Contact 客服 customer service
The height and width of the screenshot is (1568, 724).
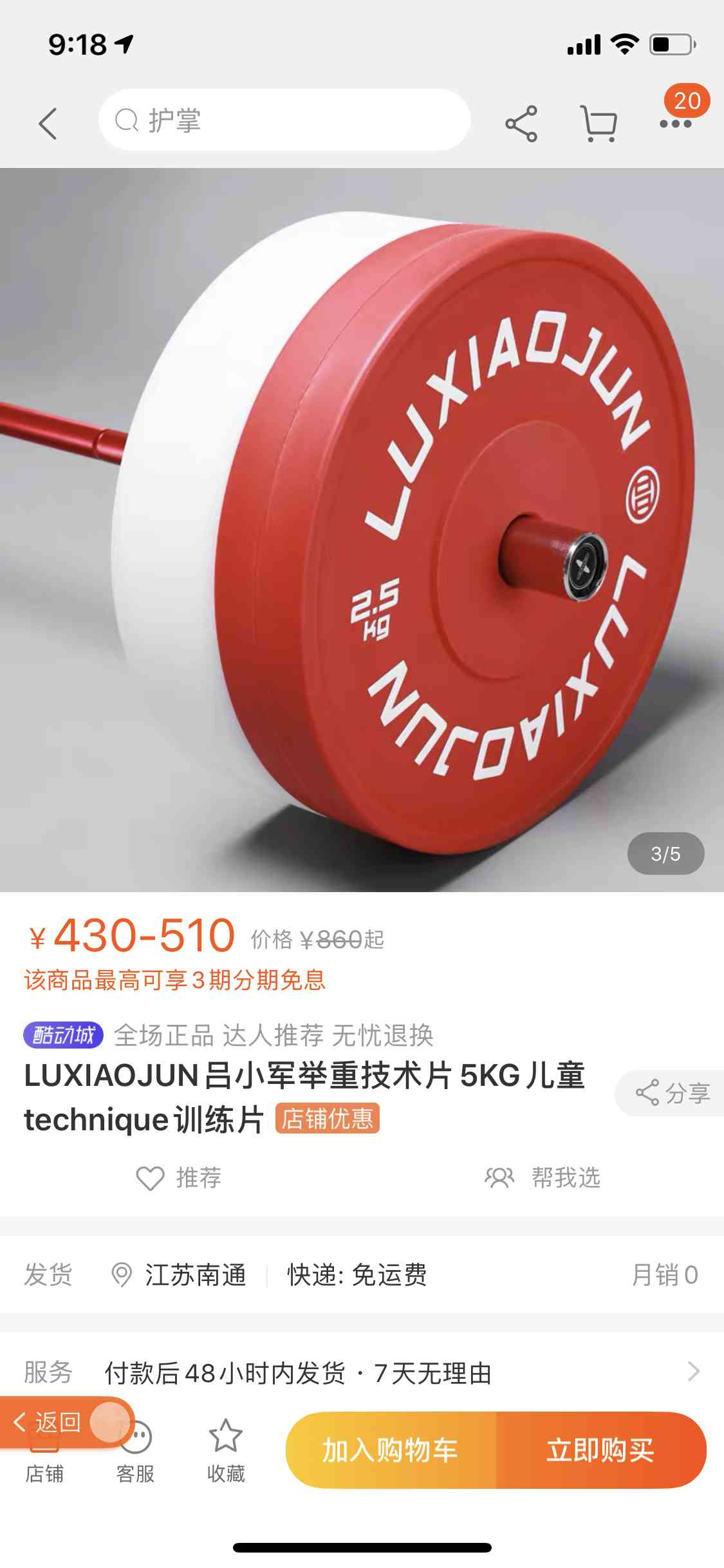135,1456
